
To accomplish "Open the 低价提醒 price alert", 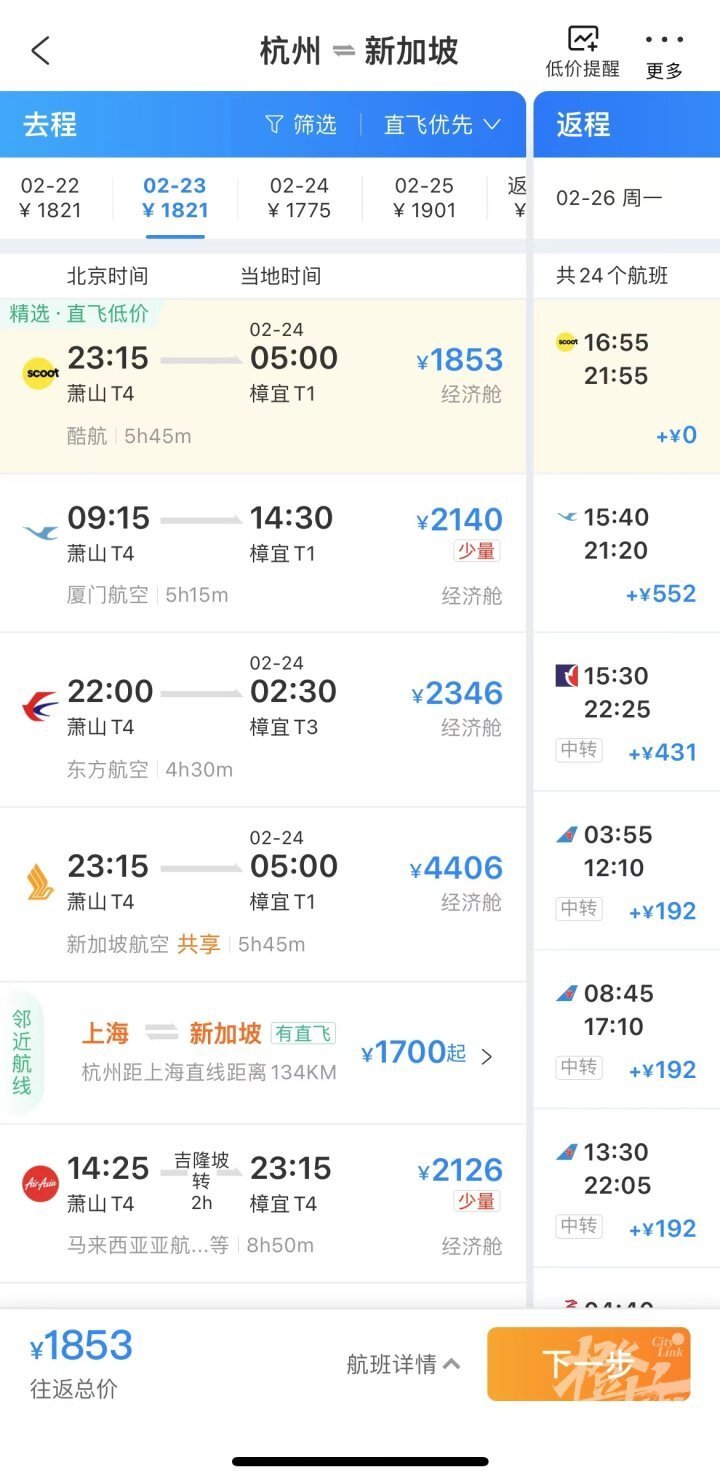I will [582, 52].
